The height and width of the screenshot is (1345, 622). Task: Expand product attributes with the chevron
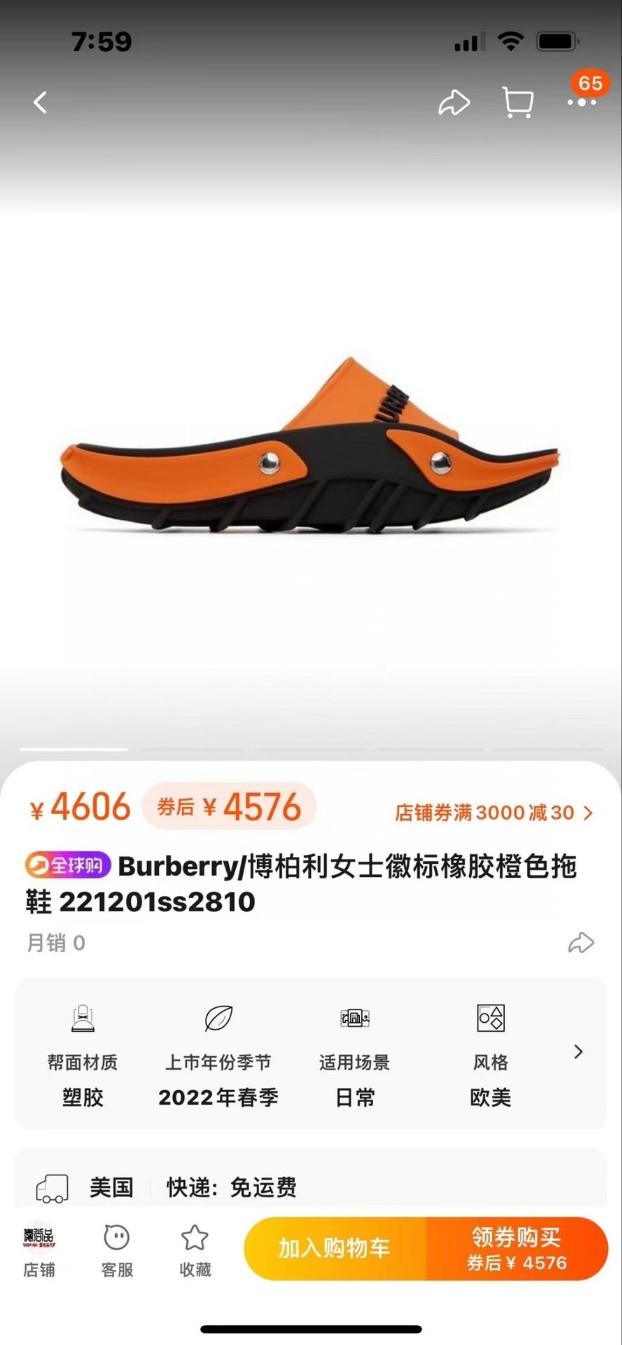(x=578, y=1052)
